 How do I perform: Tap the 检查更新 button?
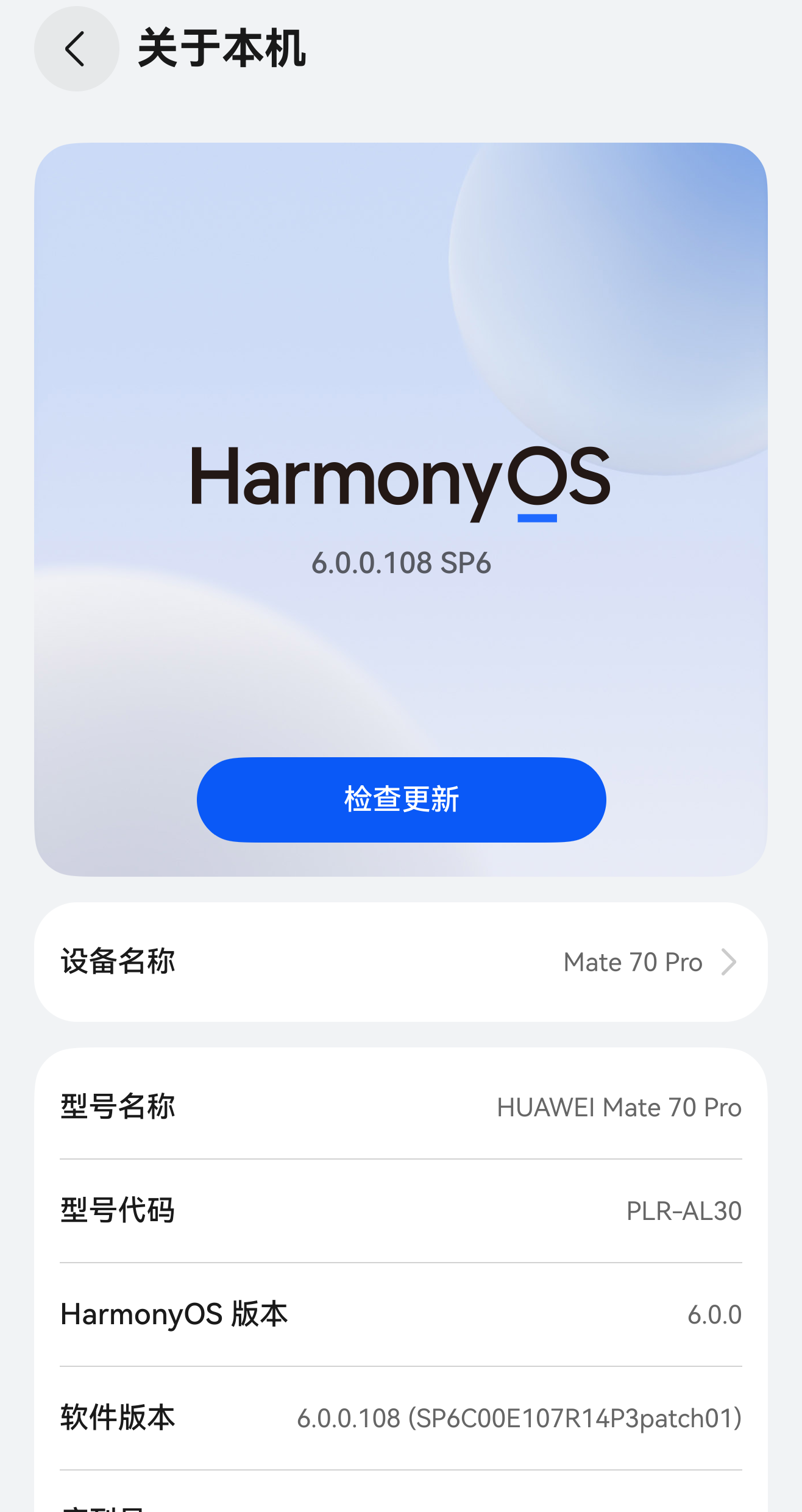click(401, 799)
